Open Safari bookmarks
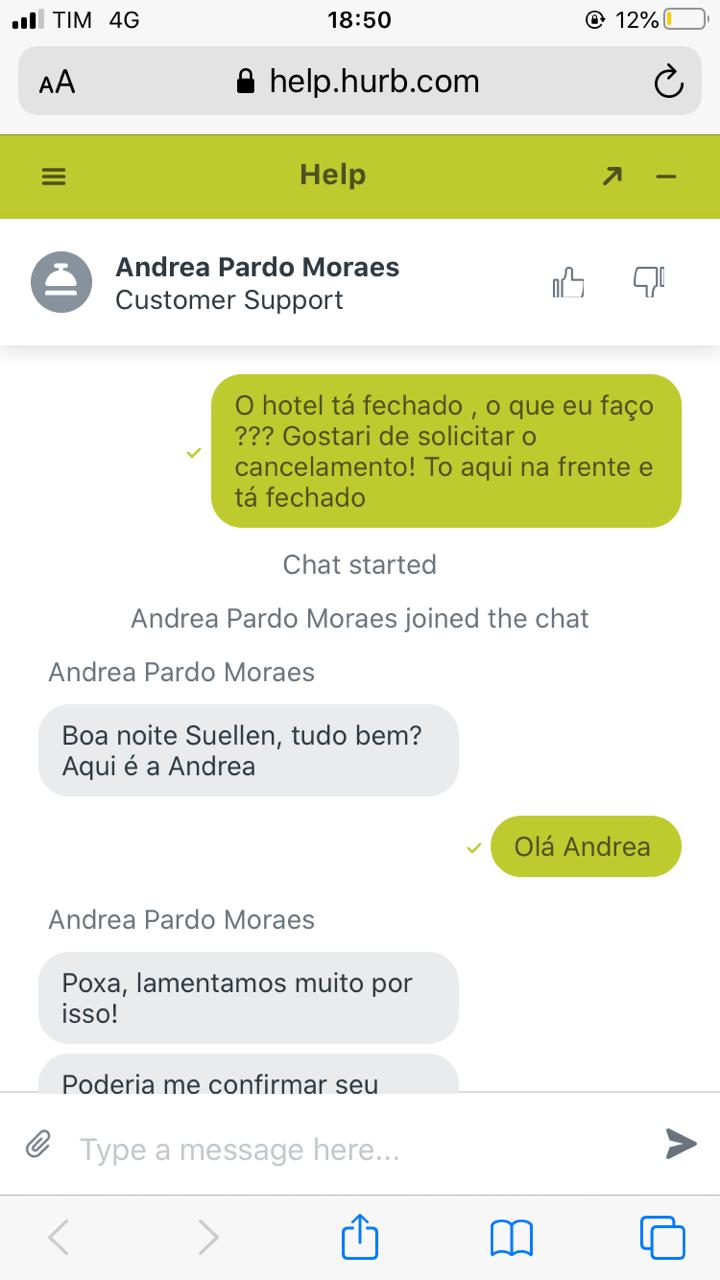Screen dimensions: 720x1280 511,1239
